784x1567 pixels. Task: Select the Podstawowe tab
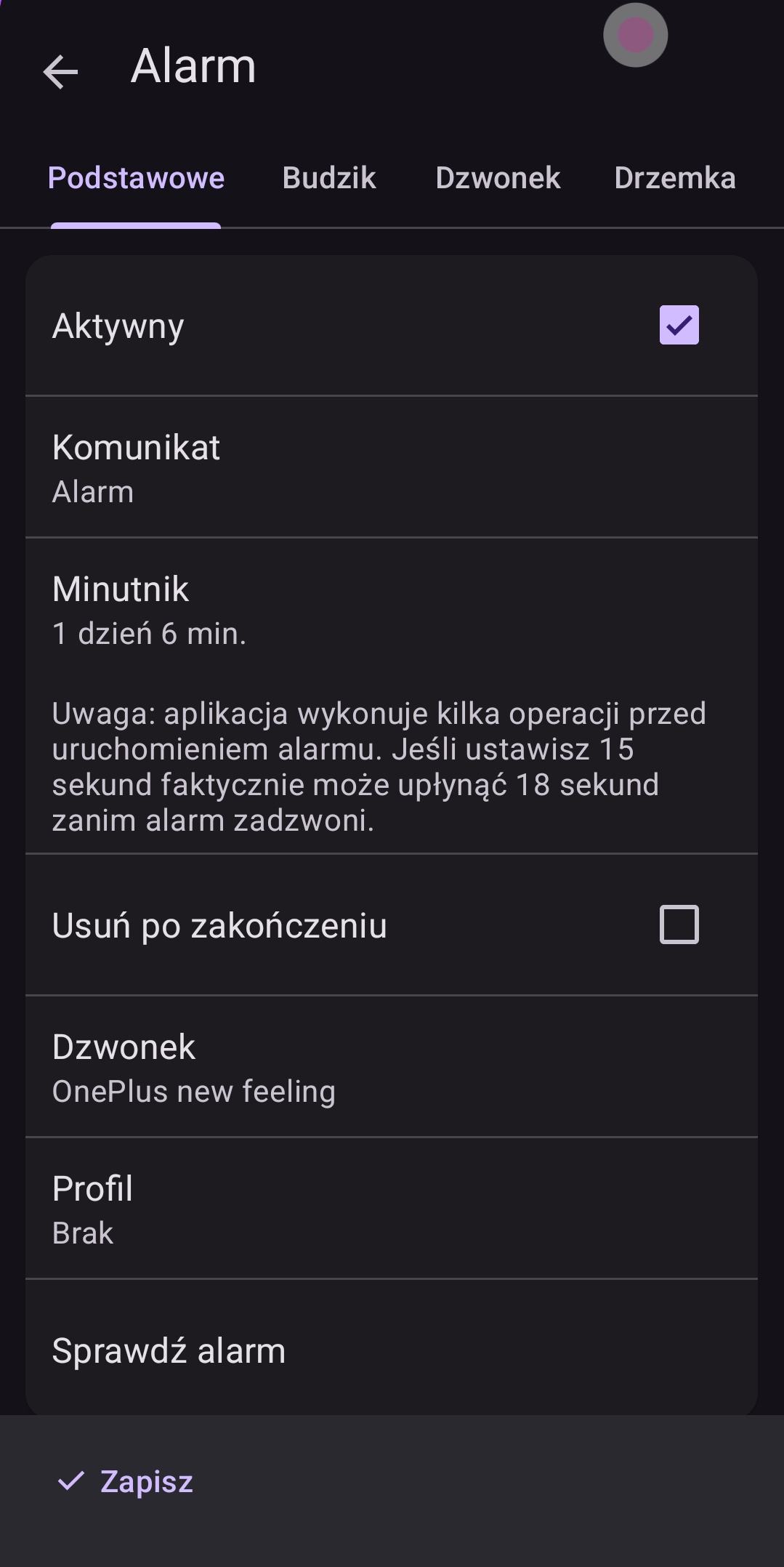pyautogui.click(x=136, y=178)
